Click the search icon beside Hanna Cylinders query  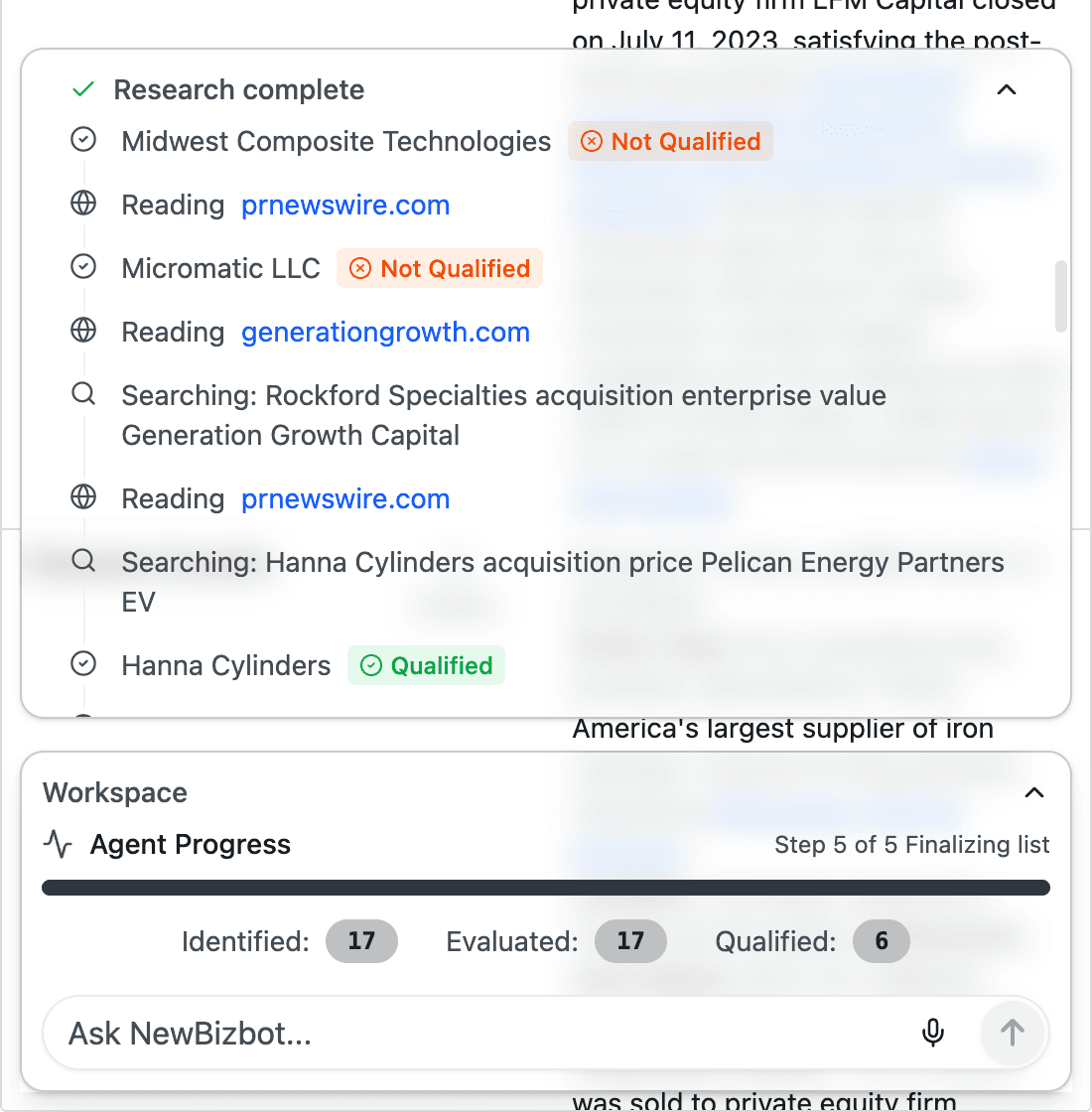(x=83, y=561)
